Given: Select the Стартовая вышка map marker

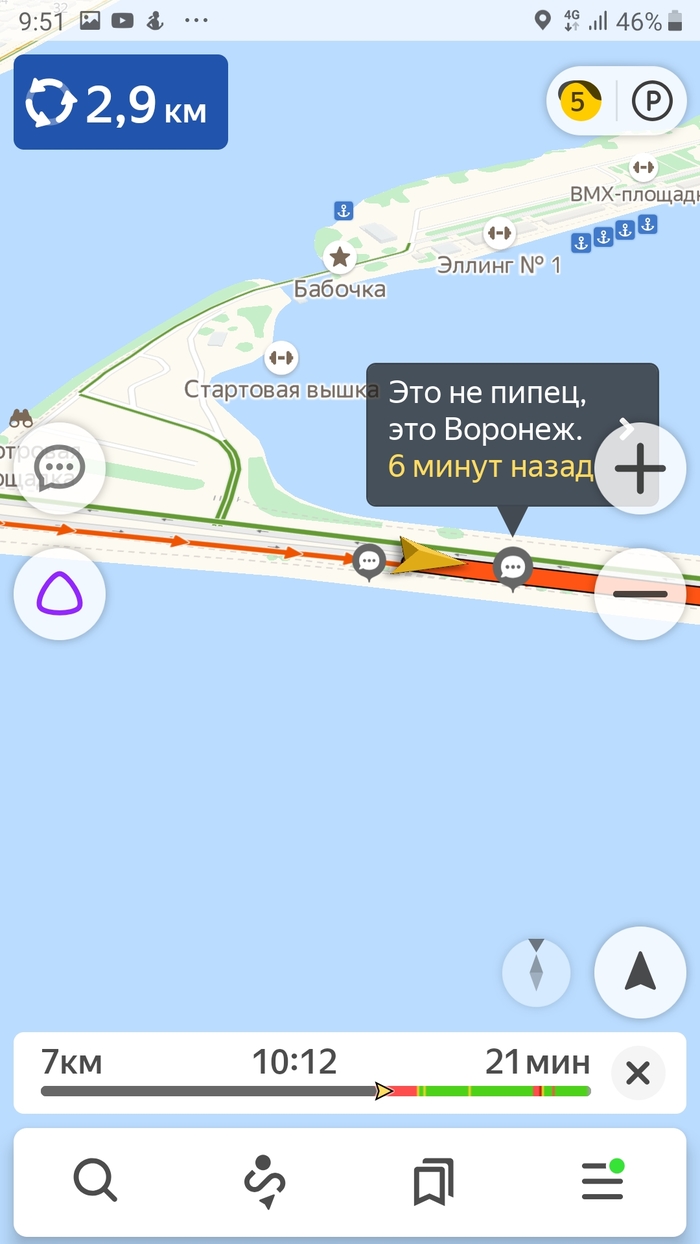Looking at the screenshot, I should [281, 357].
